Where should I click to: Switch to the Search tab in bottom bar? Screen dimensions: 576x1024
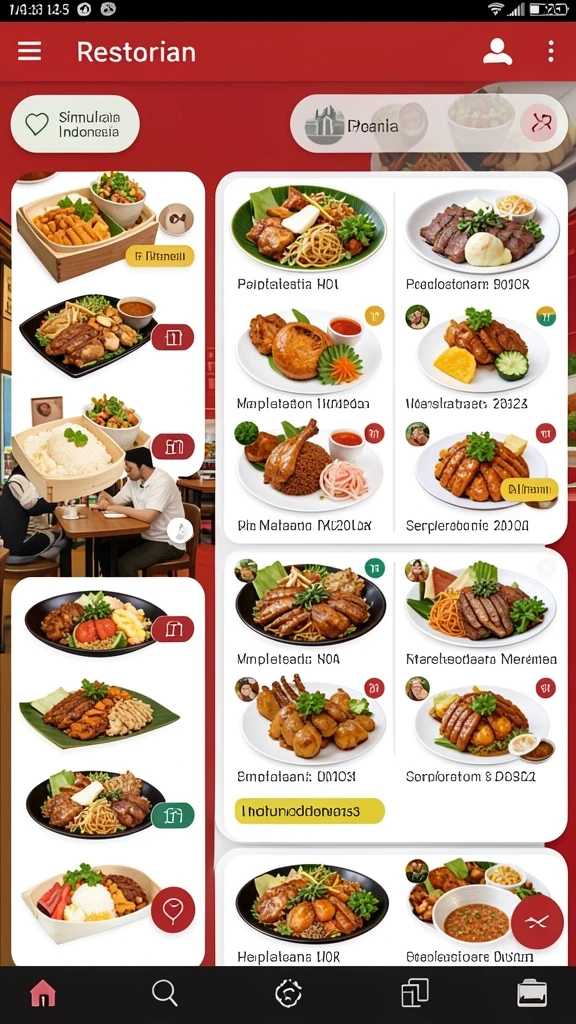pyautogui.click(x=165, y=993)
